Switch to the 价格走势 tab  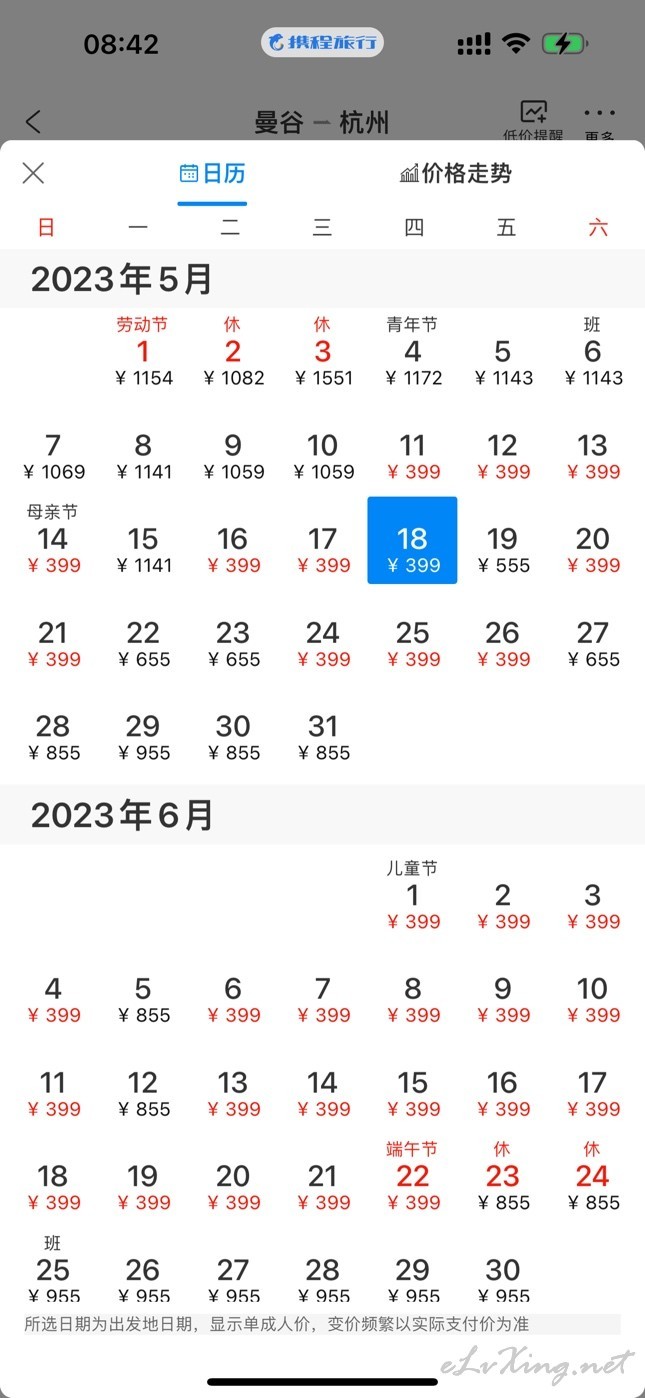(456, 173)
